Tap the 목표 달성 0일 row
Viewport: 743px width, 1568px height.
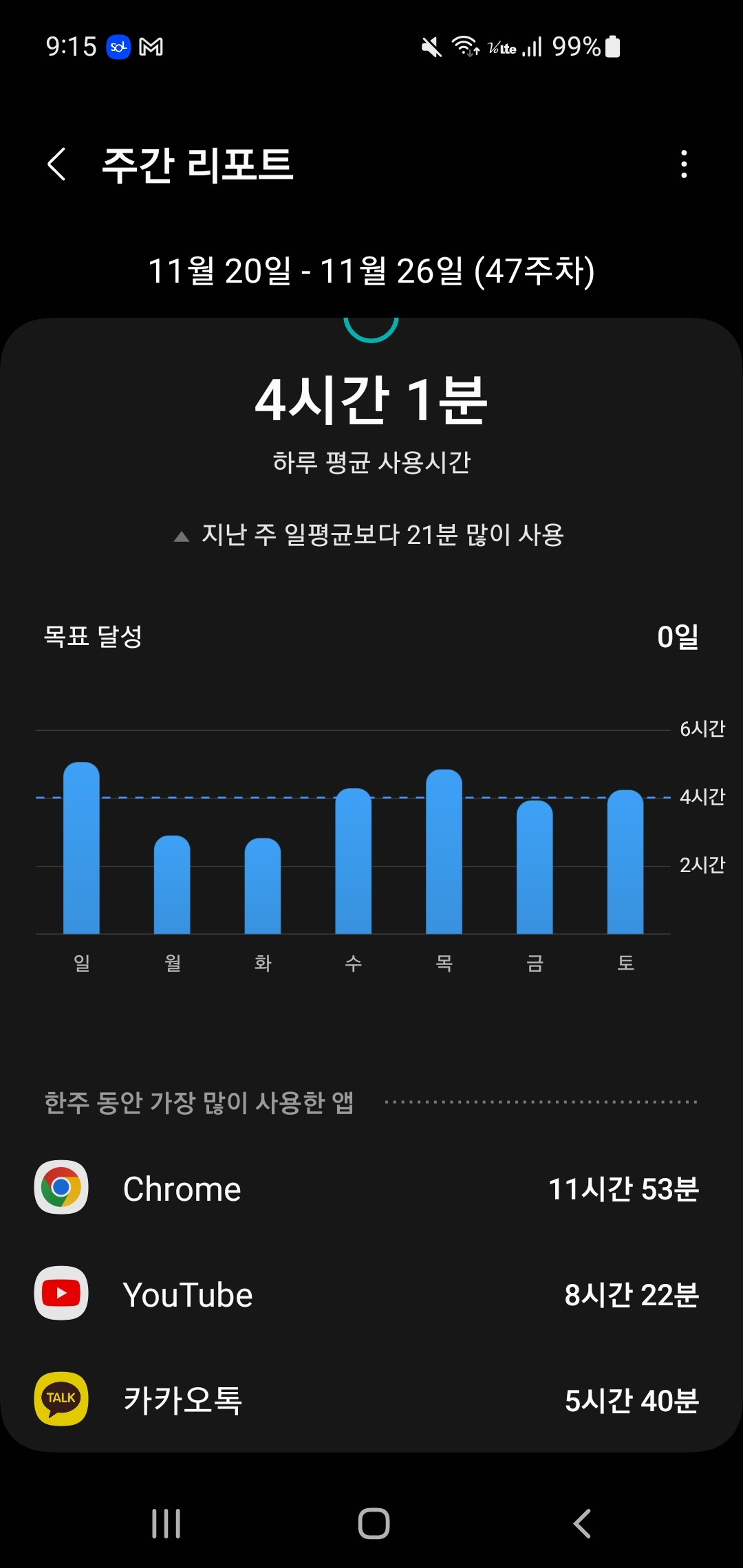coord(371,638)
